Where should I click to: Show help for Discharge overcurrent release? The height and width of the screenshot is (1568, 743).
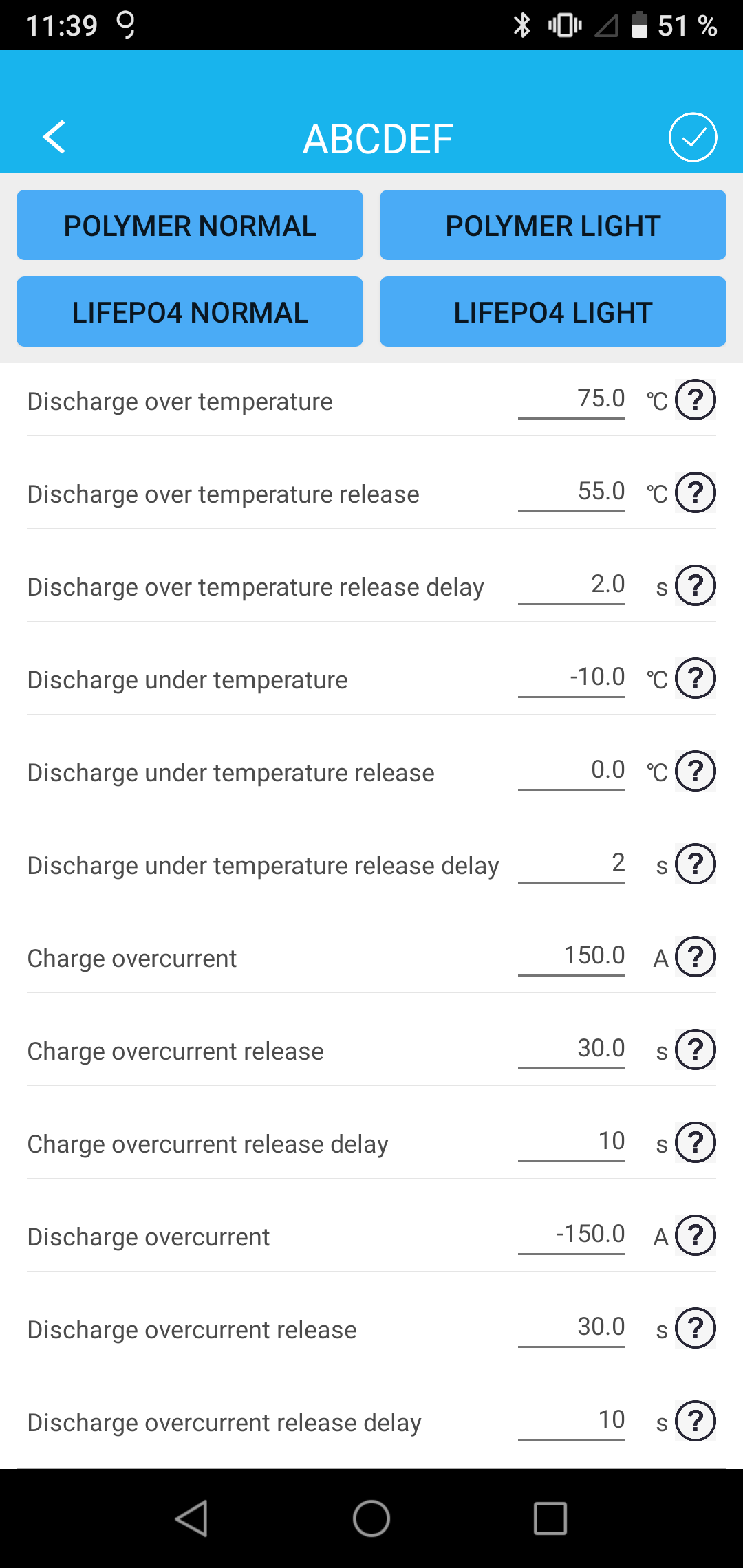696,1328
